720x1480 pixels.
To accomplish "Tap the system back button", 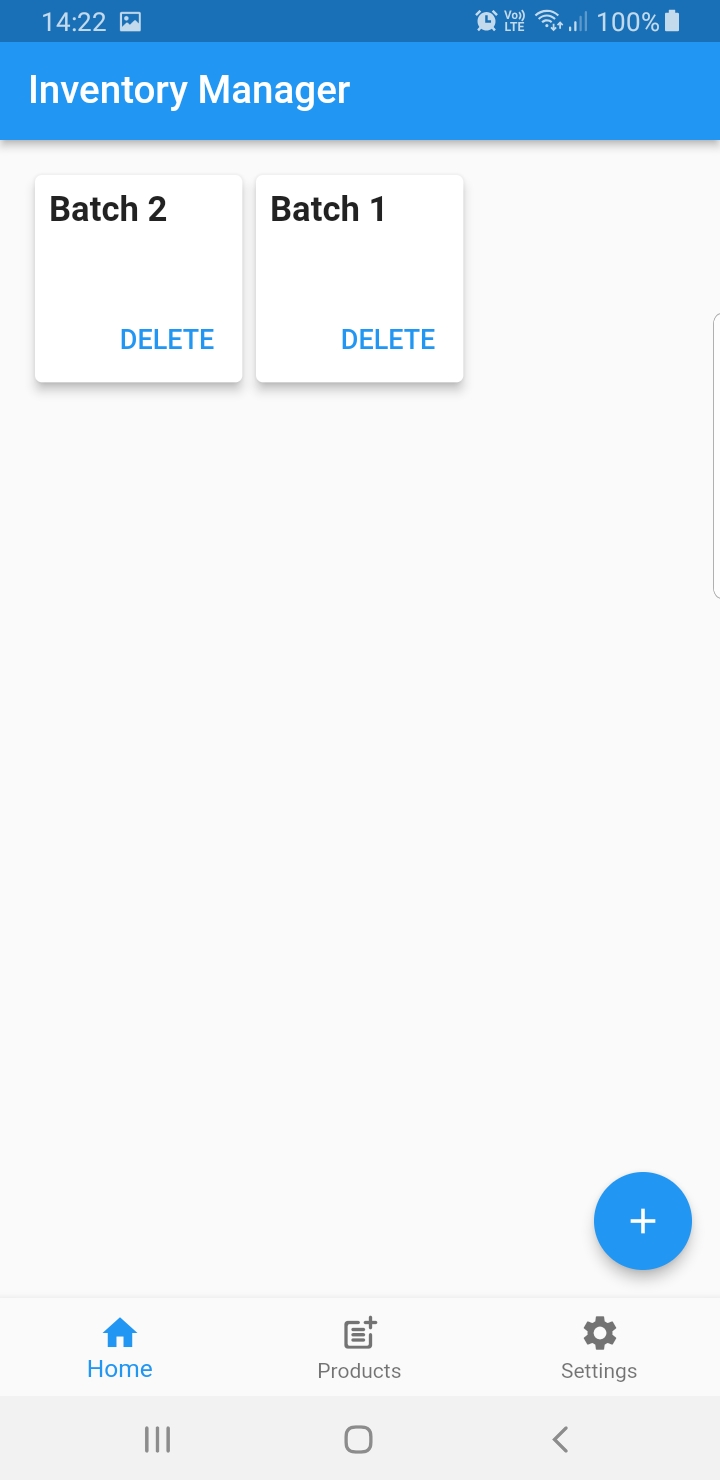I will tap(560, 1439).
